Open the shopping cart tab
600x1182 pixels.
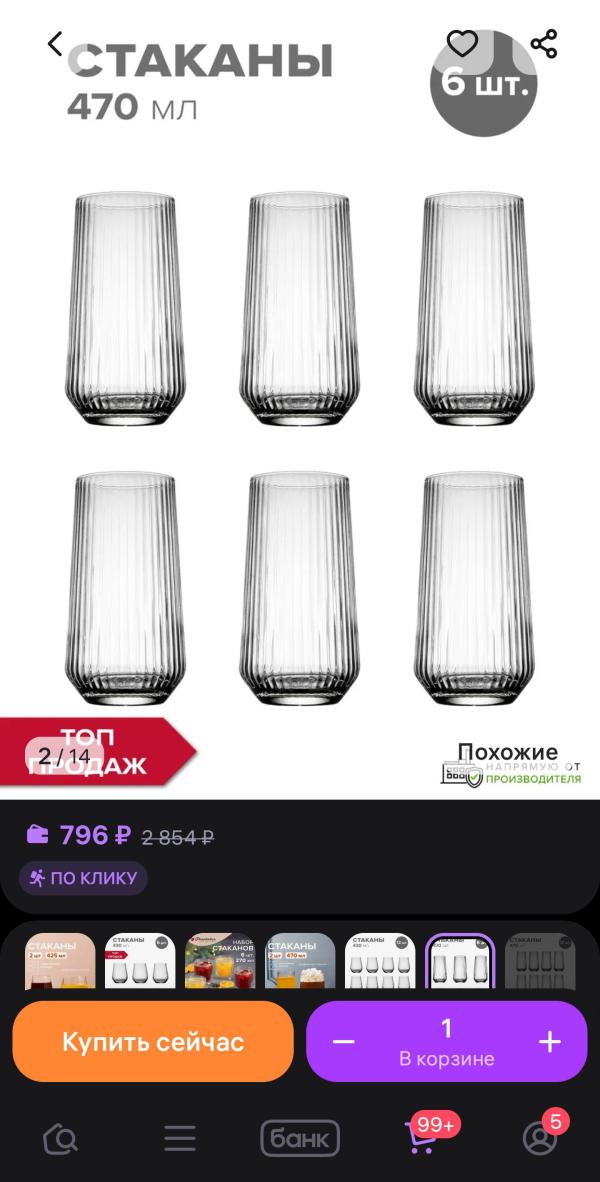422,1137
